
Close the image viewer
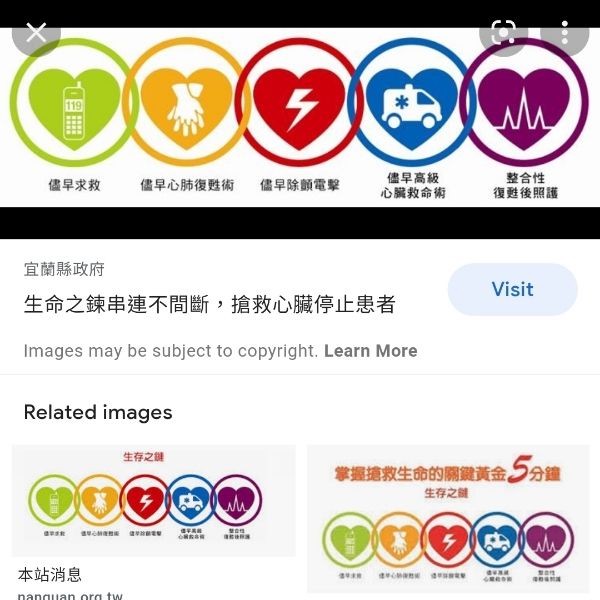[x=36, y=32]
